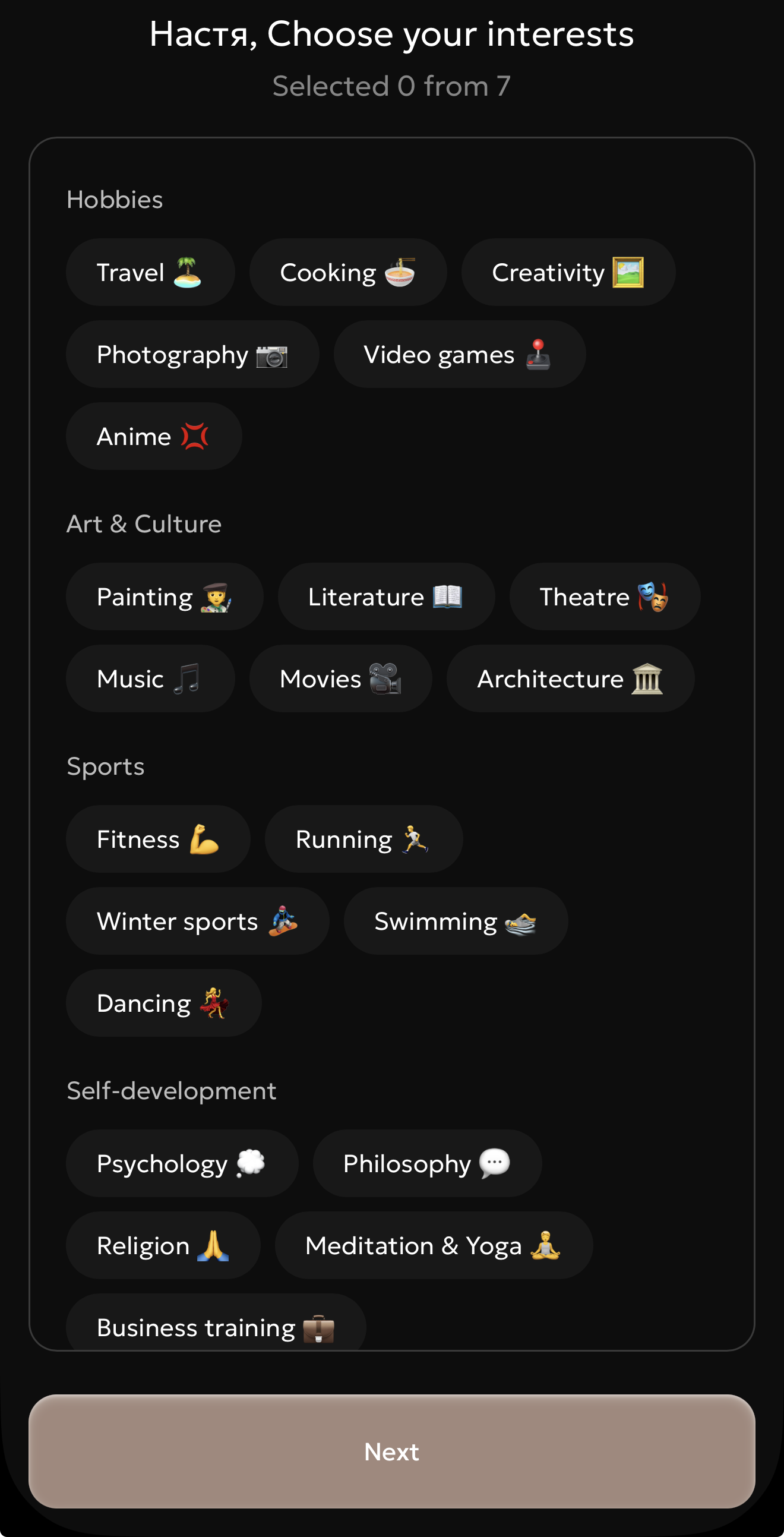Viewport: 784px width, 1537px height.
Task: Click the music note emoji on Music chip
Action: (x=186, y=678)
